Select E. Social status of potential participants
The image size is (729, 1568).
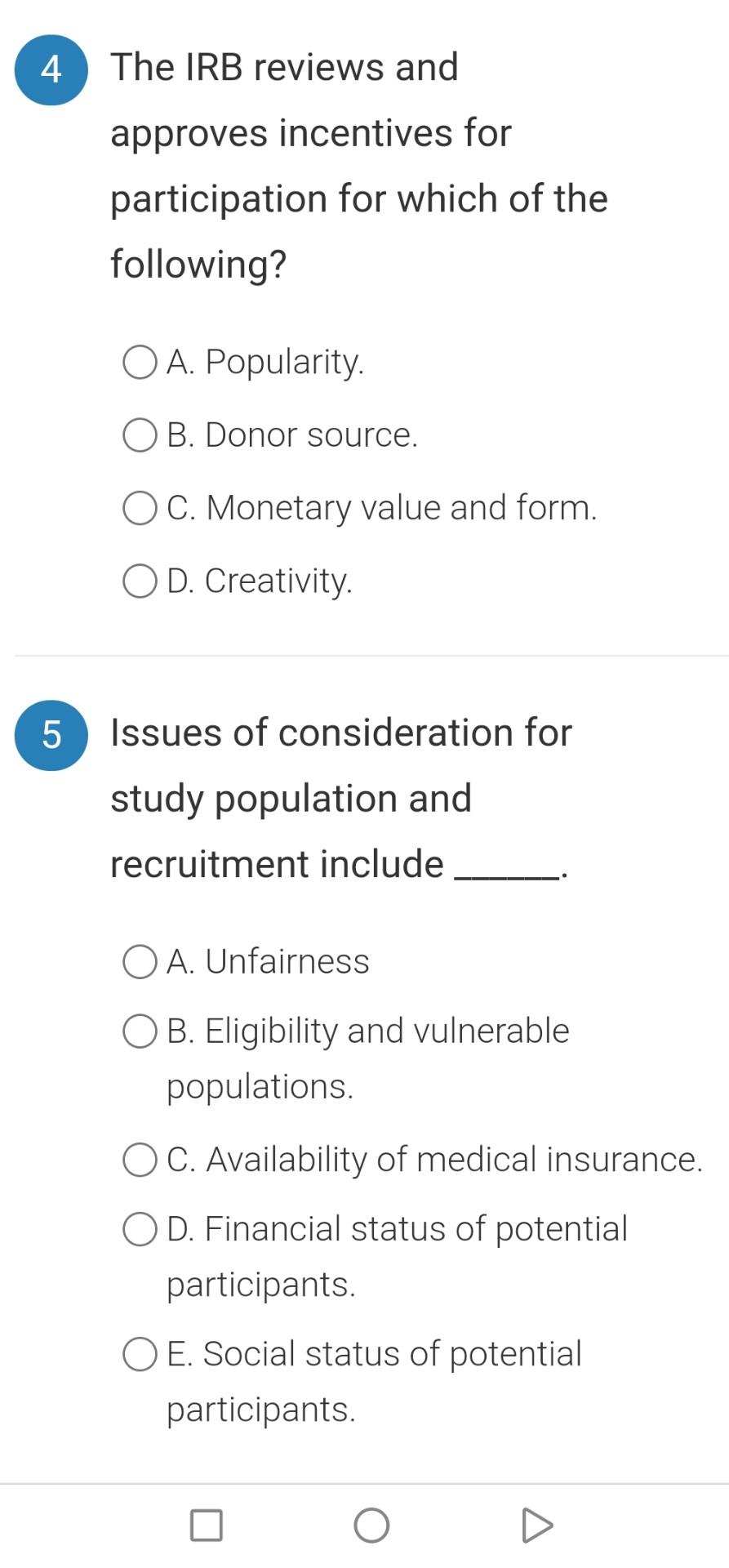pyautogui.click(x=140, y=1354)
